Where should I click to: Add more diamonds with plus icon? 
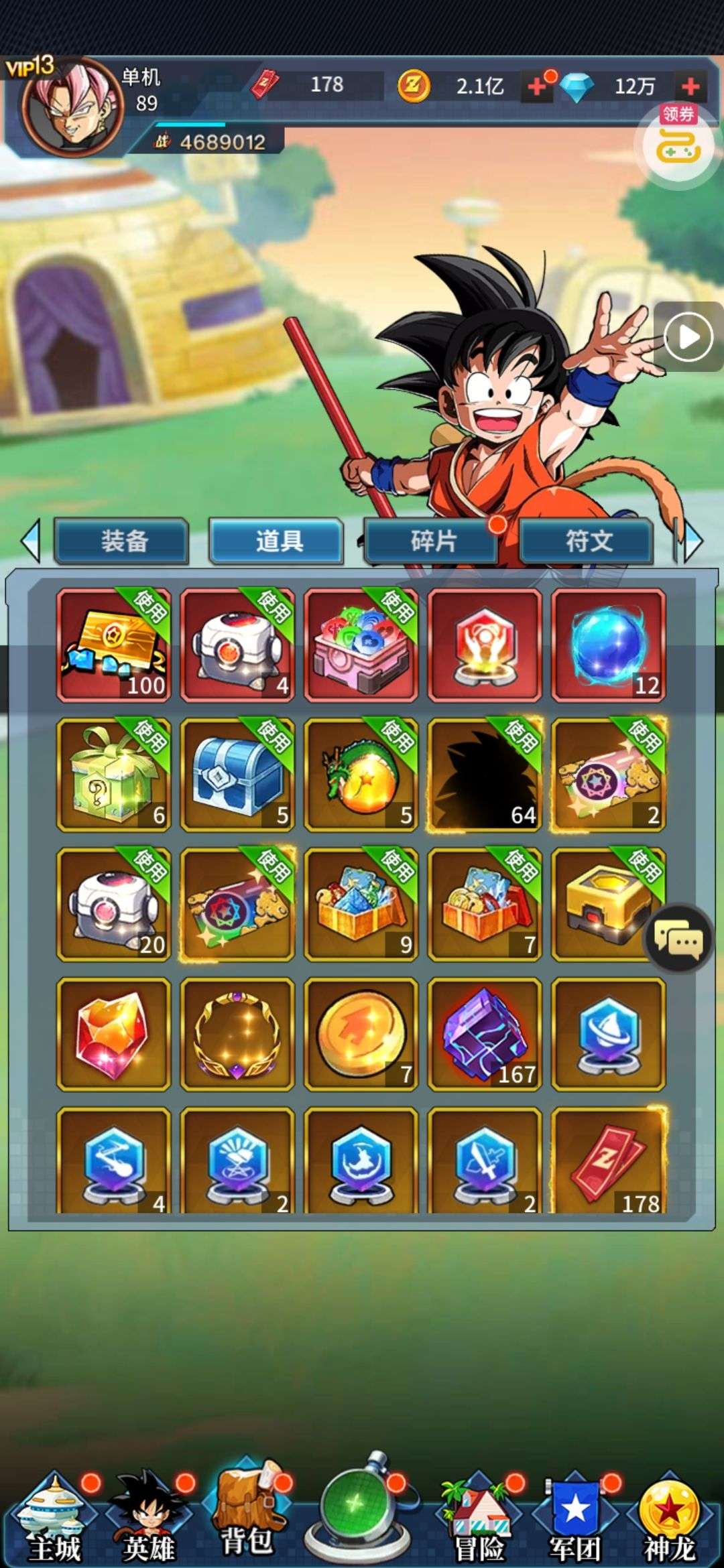pos(690,86)
